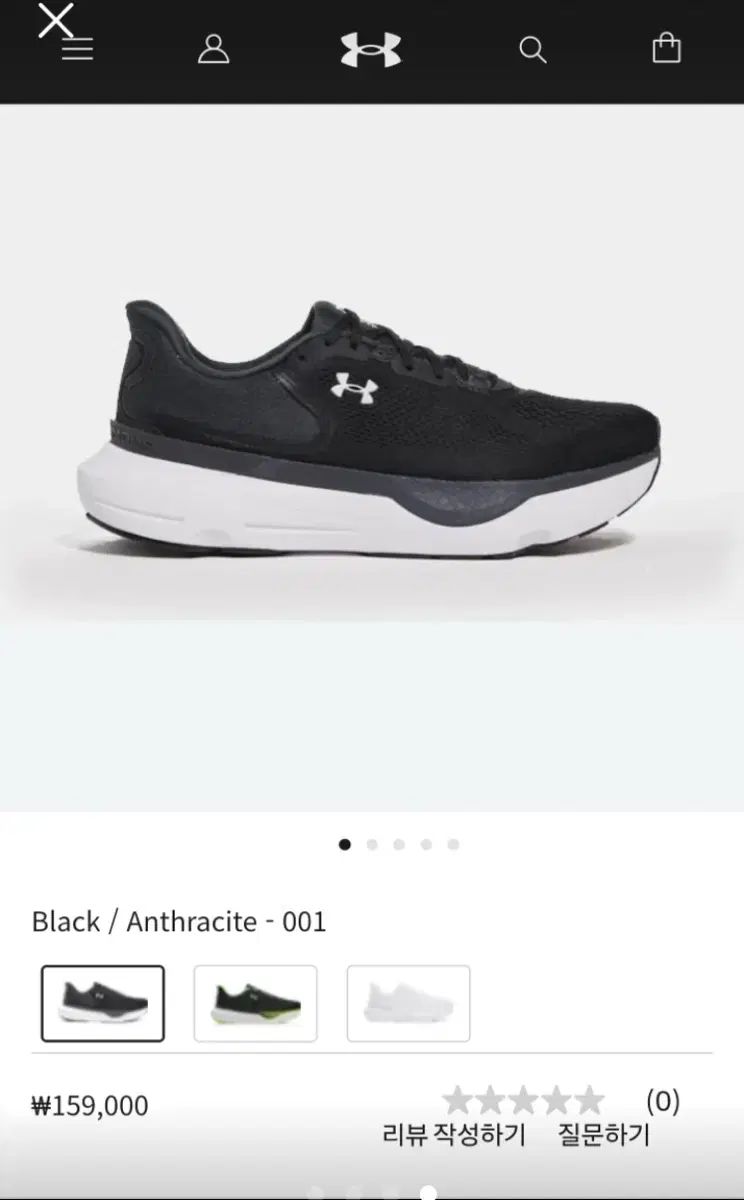This screenshot has width=744, height=1200.
Task: View the shopping bag
Action: 666,49
